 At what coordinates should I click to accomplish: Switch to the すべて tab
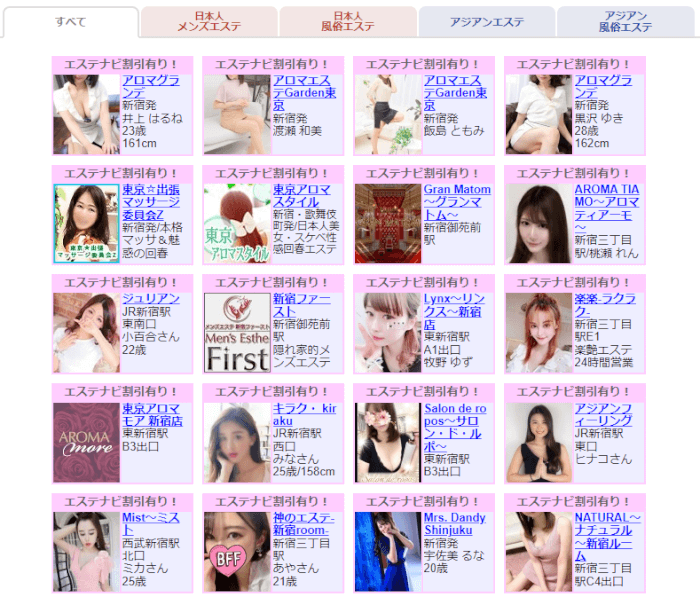pyautogui.click(x=70, y=21)
